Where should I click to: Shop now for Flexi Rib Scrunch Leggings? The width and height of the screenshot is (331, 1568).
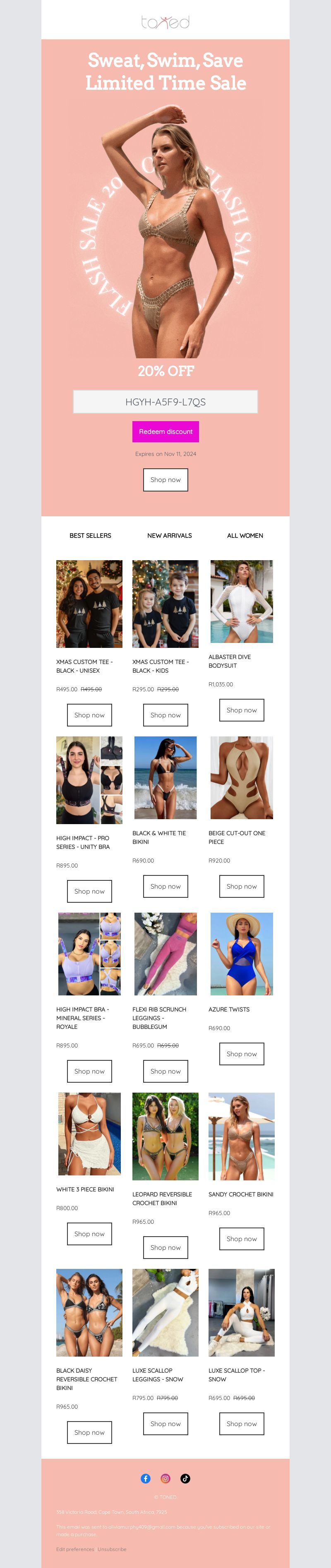click(165, 1071)
